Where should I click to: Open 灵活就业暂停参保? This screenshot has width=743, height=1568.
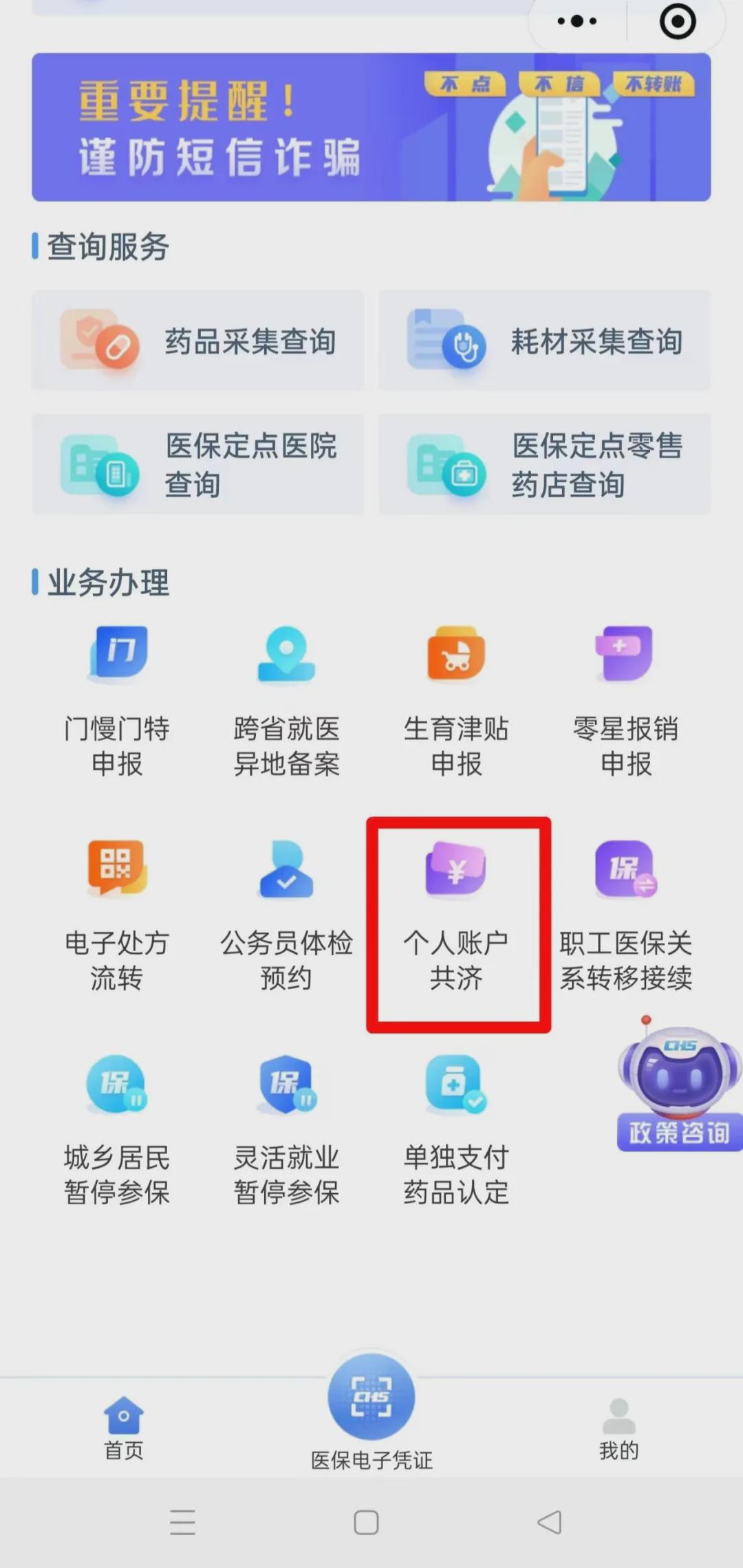click(x=286, y=1129)
